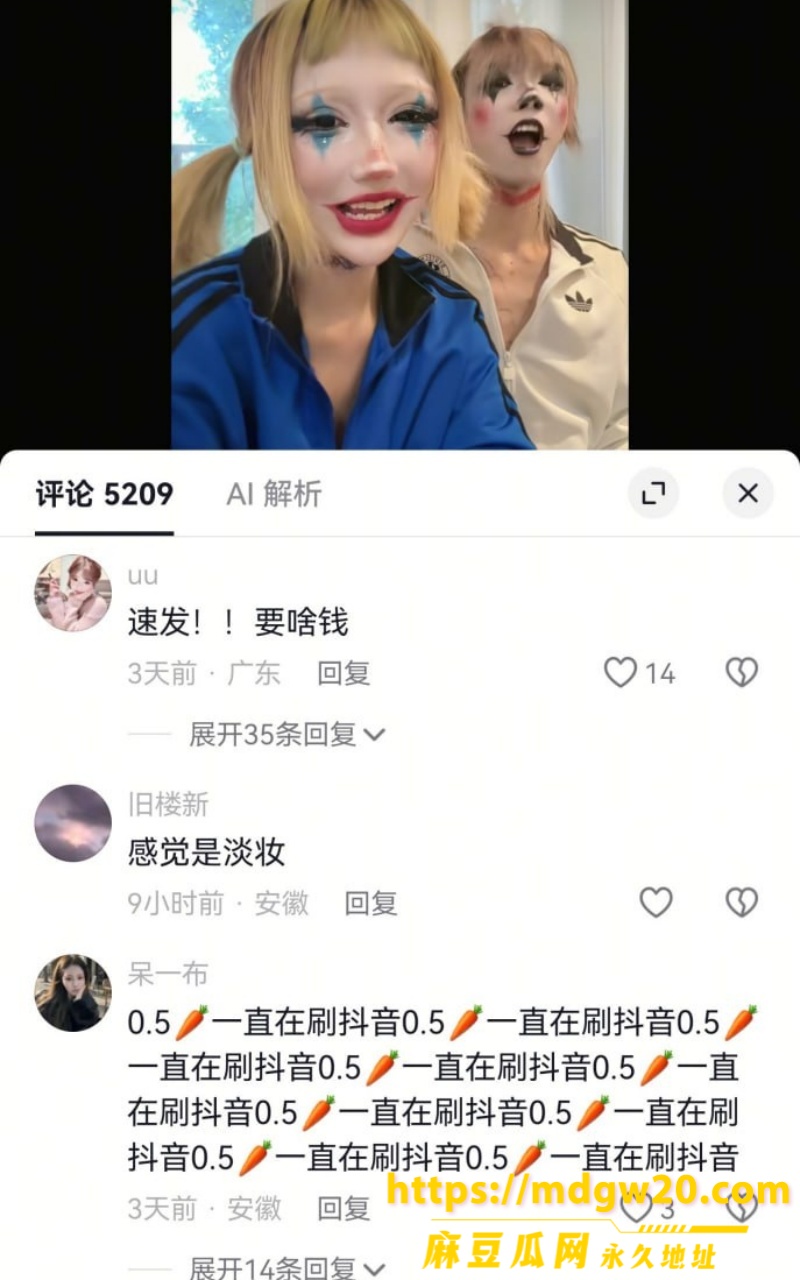
Task: Reply to 旧楼新's comment 感觉是淡妆
Action: pyautogui.click(x=371, y=904)
